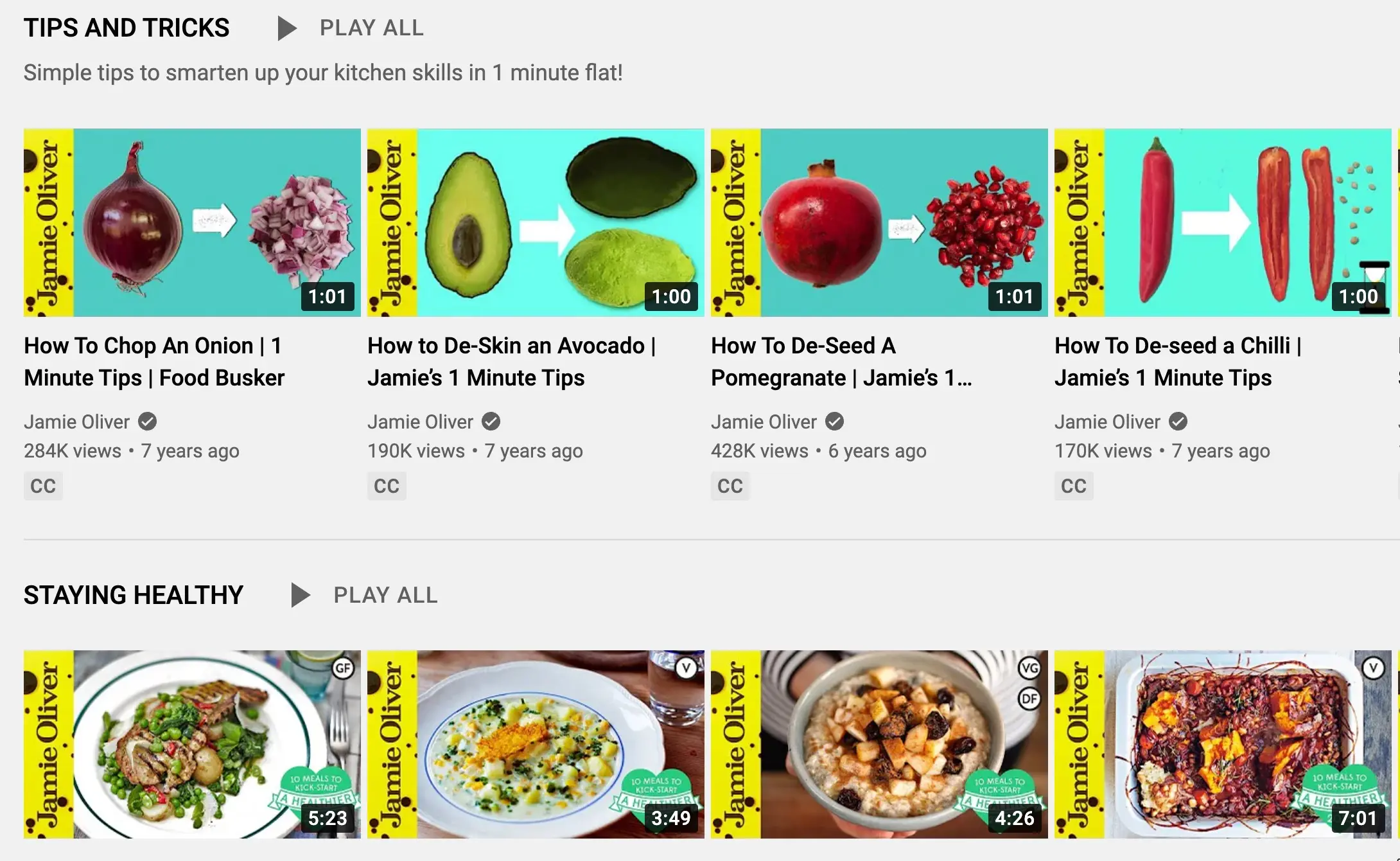Watch How to De-Skin an Avocado video
The width and height of the screenshot is (1400, 861).
pos(536,222)
